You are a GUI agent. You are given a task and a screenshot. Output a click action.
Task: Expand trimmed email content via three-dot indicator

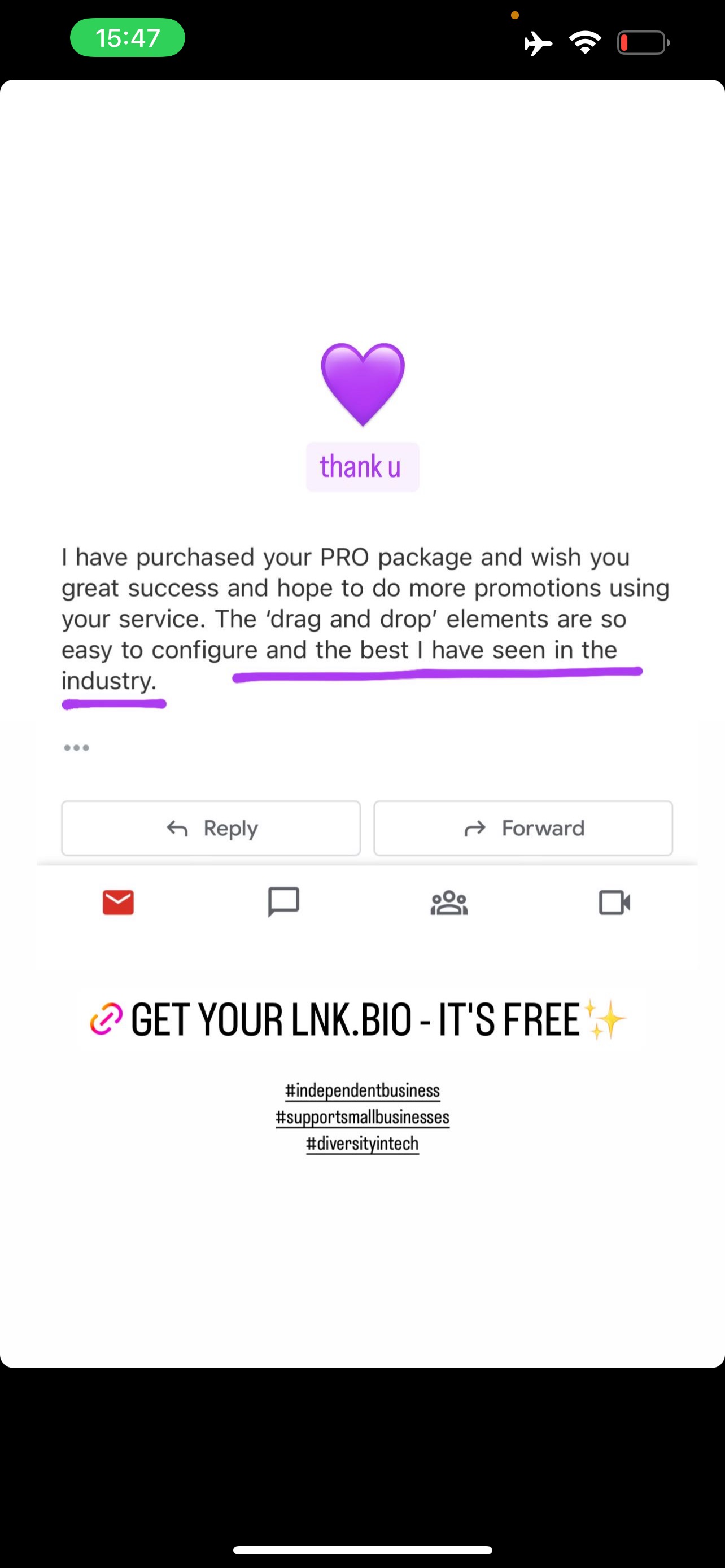point(77,747)
